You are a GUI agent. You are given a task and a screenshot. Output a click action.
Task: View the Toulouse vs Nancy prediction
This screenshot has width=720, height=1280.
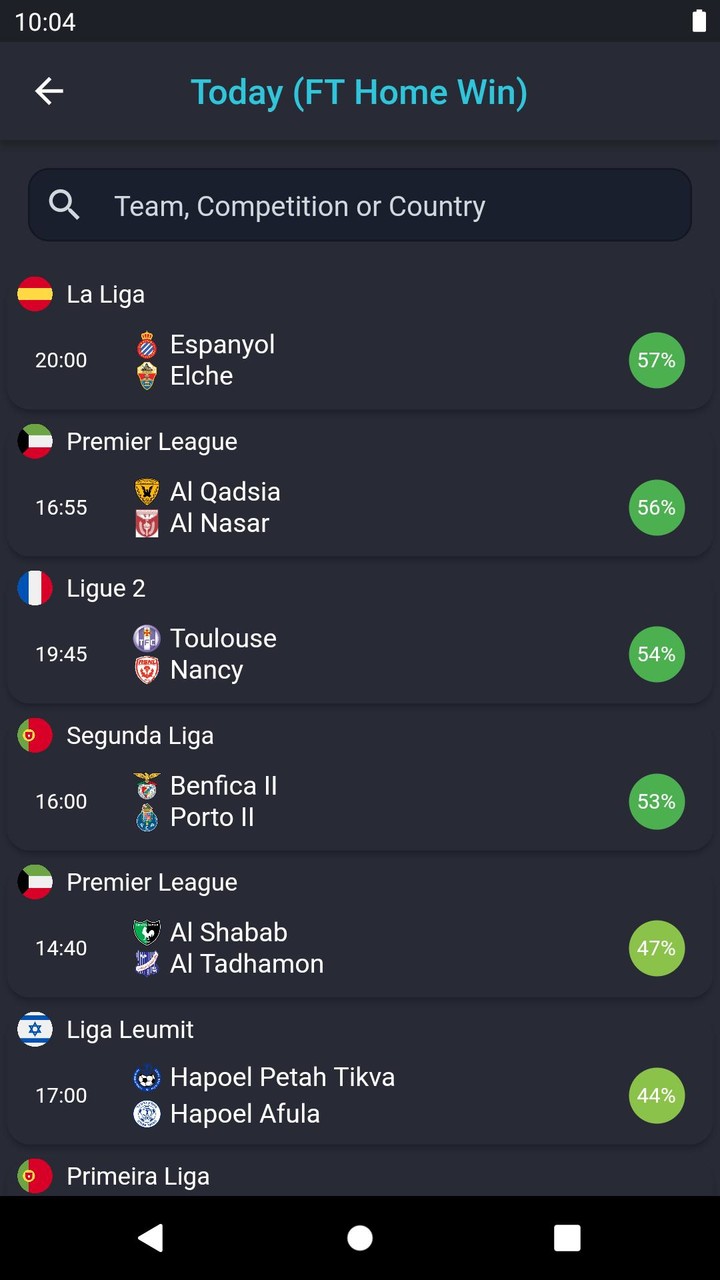click(360, 654)
